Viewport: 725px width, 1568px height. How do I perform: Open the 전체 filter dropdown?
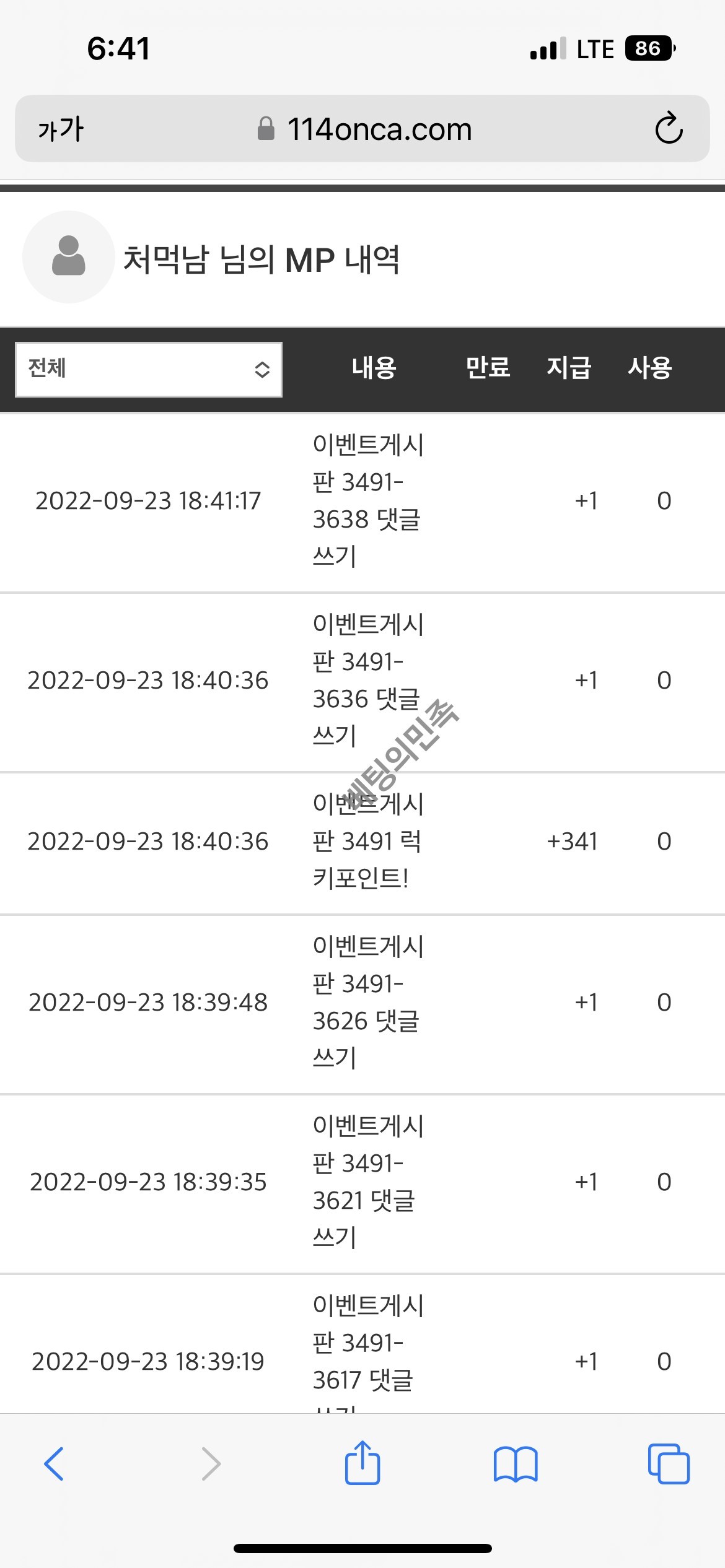coord(149,369)
